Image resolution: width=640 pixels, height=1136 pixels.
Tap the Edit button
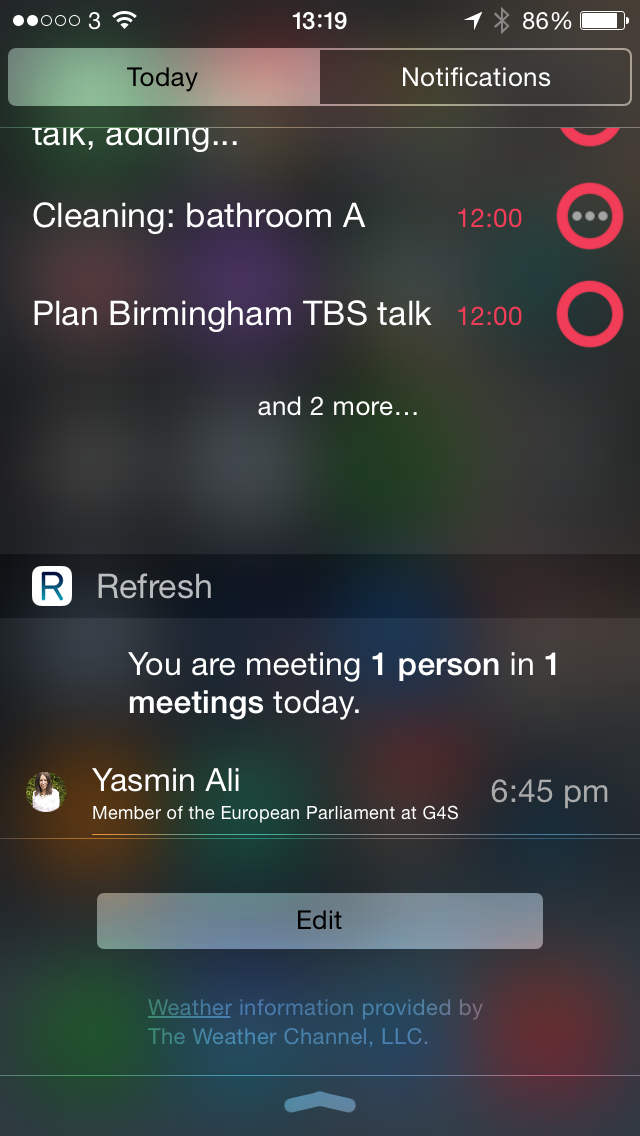tap(320, 920)
